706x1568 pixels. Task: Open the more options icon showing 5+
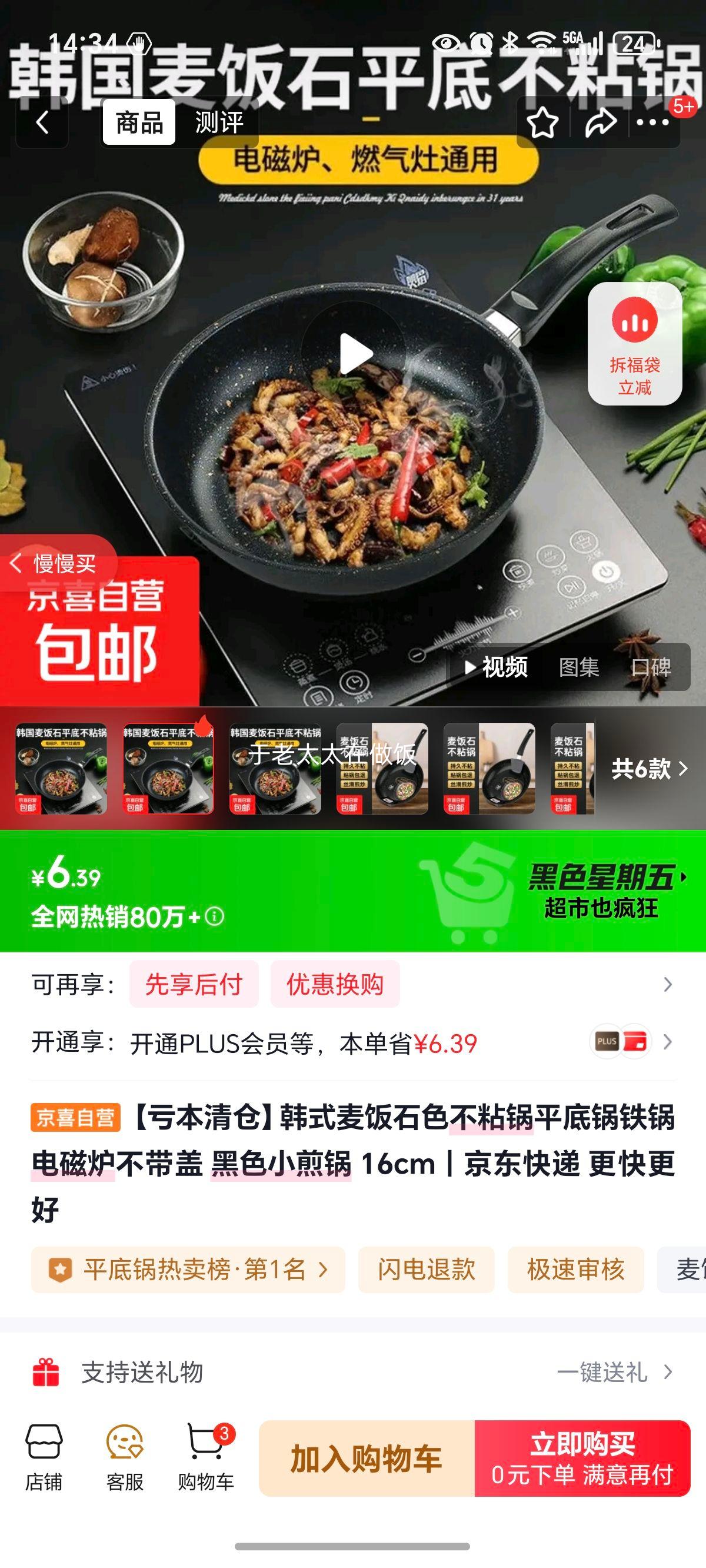pos(652,124)
